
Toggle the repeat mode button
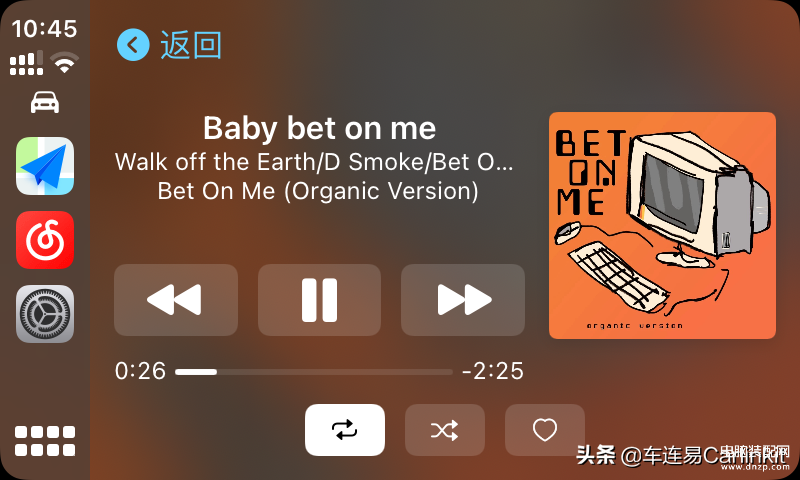[x=344, y=430]
